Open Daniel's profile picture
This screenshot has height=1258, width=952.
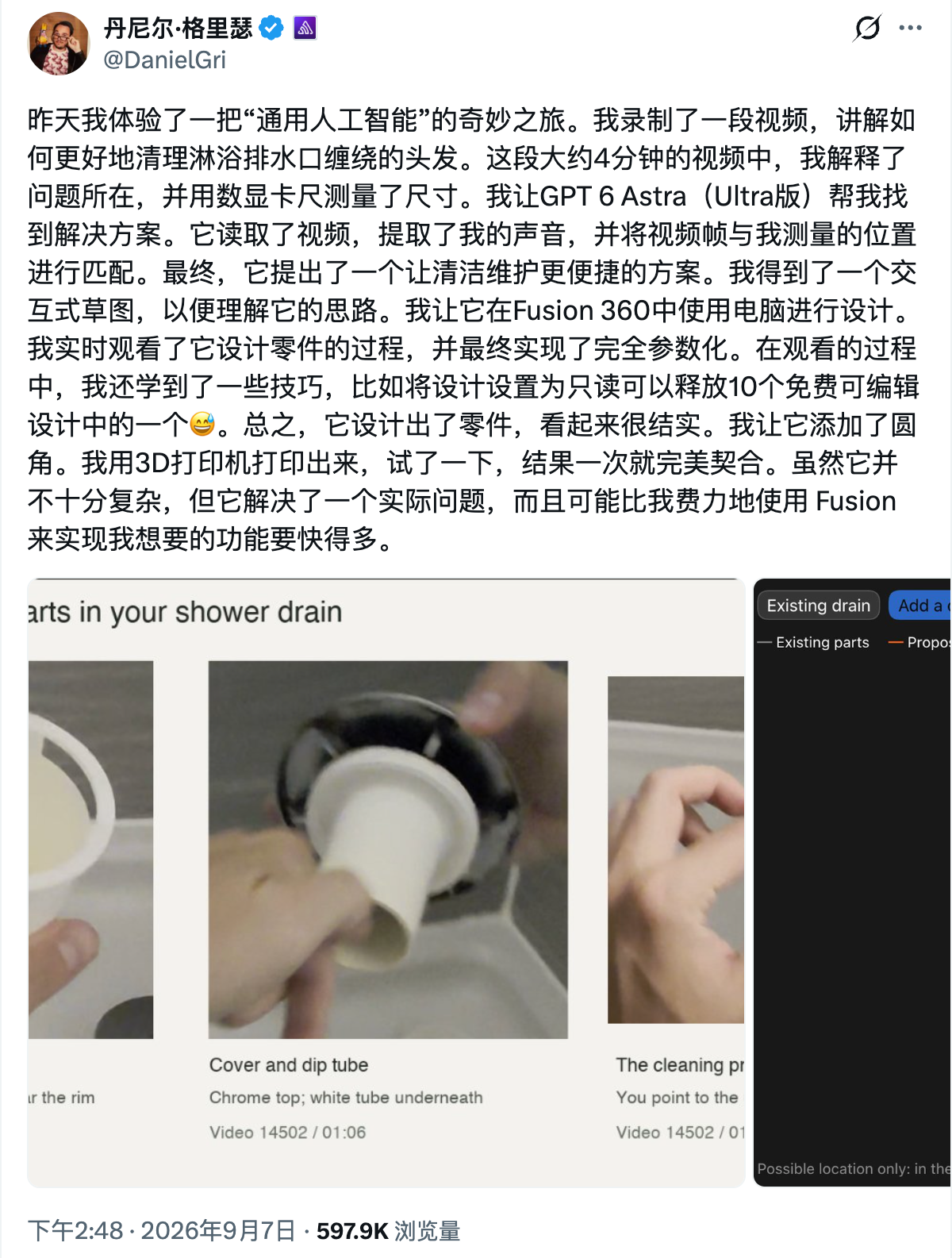point(59,44)
